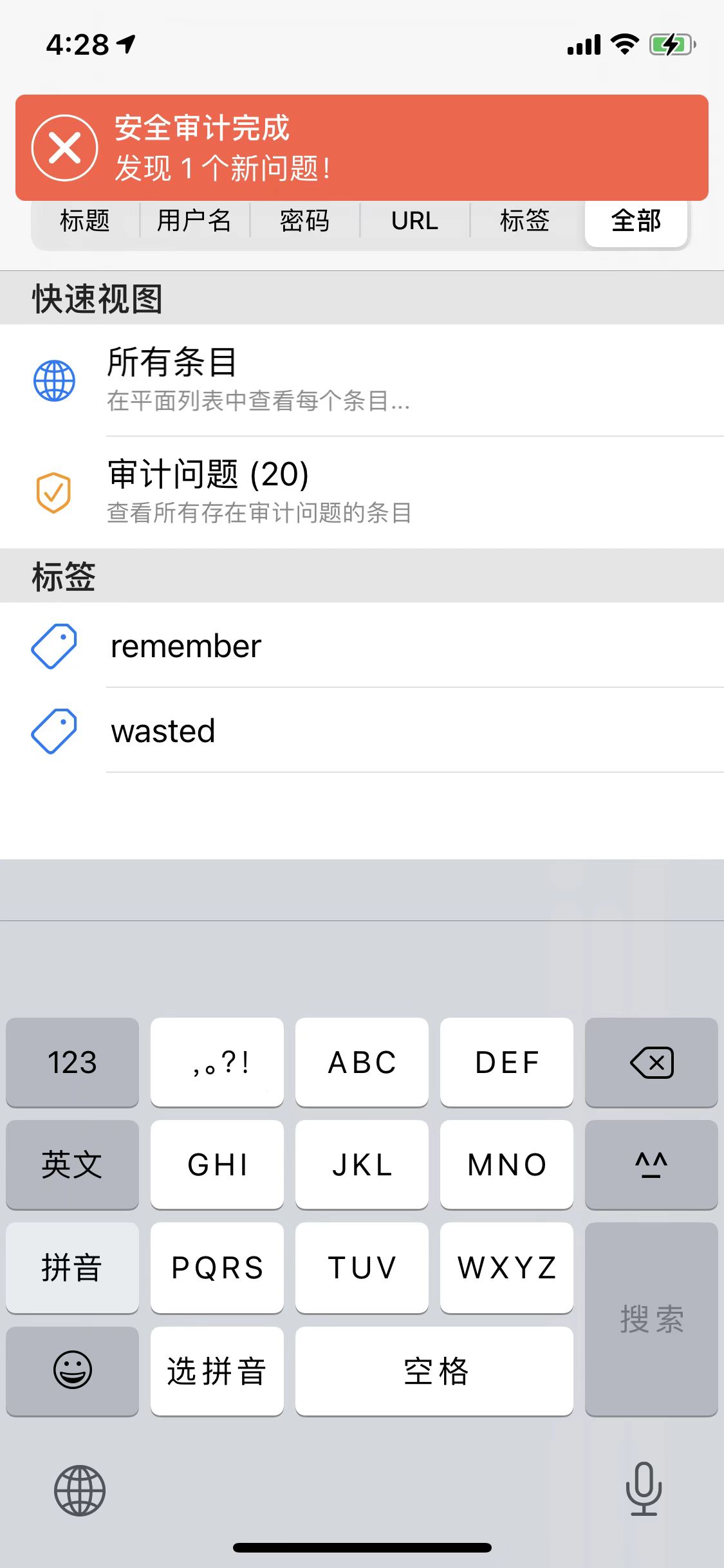Switch search scope to 标签
Screen dimensions: 724x1568
click(525, 221)
